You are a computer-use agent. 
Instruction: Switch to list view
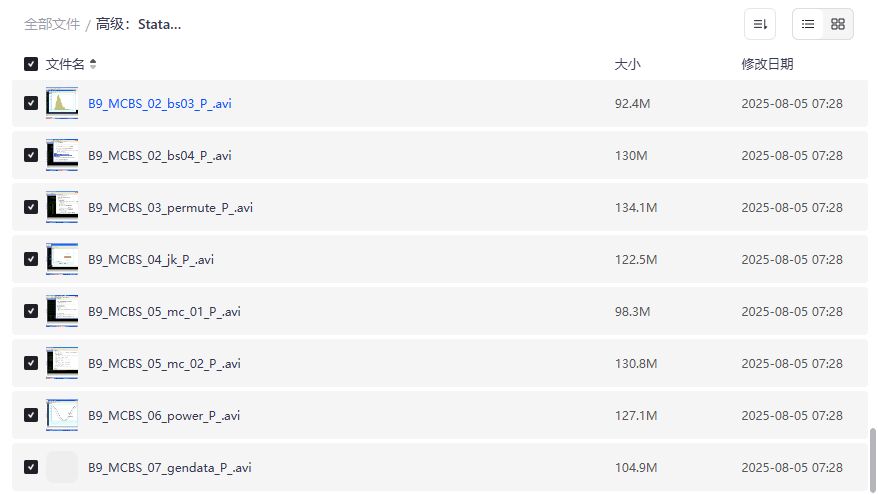(x=808, y=24)
